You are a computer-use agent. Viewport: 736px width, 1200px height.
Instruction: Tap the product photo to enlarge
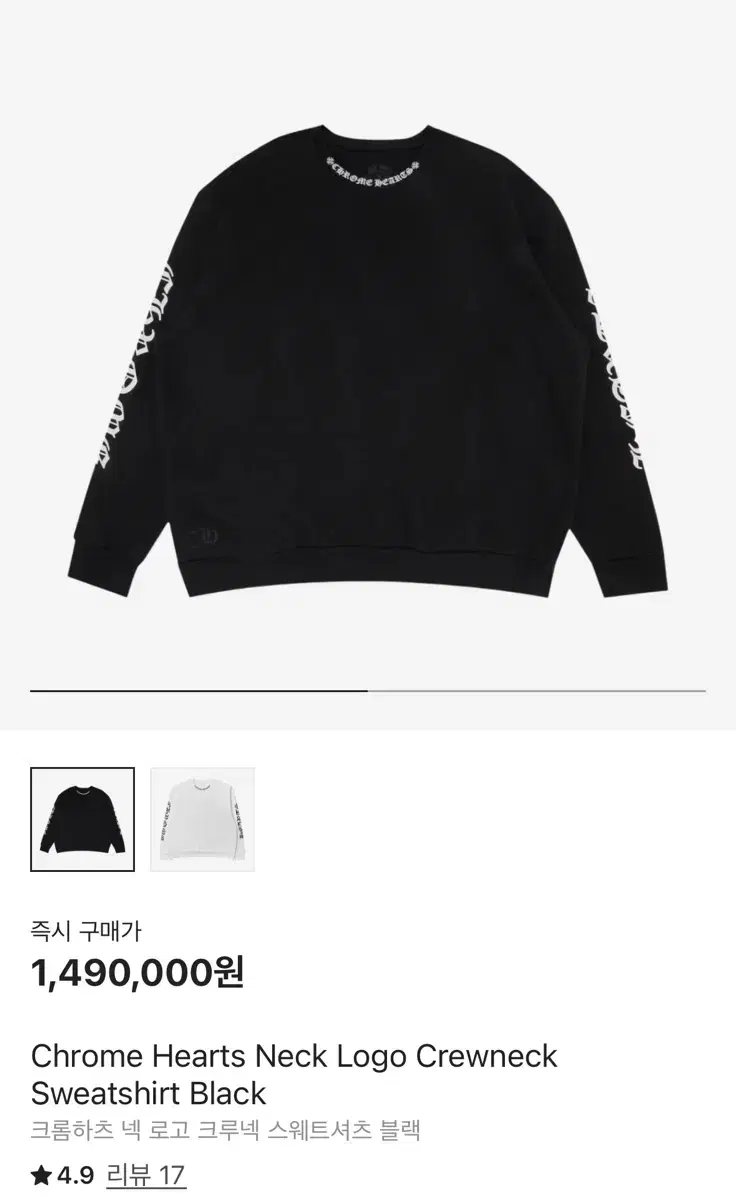pos(368,360)
